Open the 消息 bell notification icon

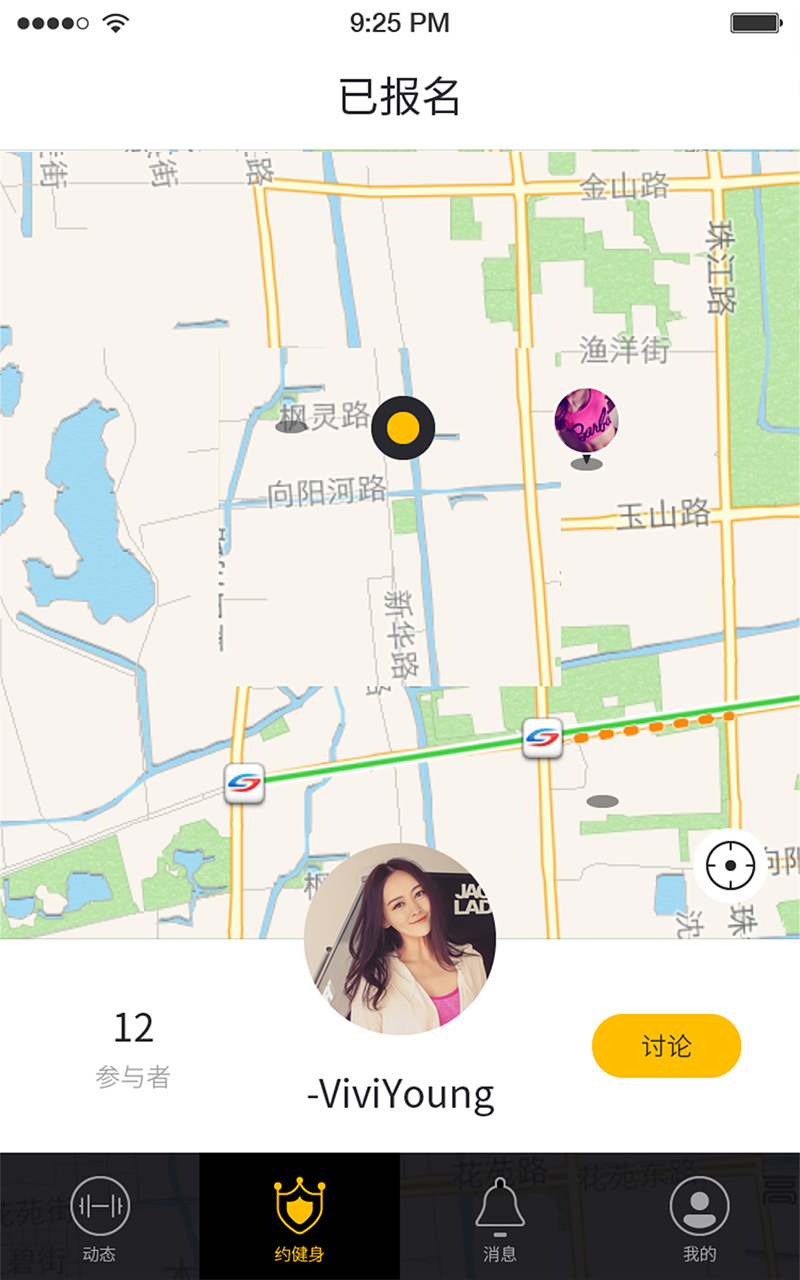pos(499,1207)
